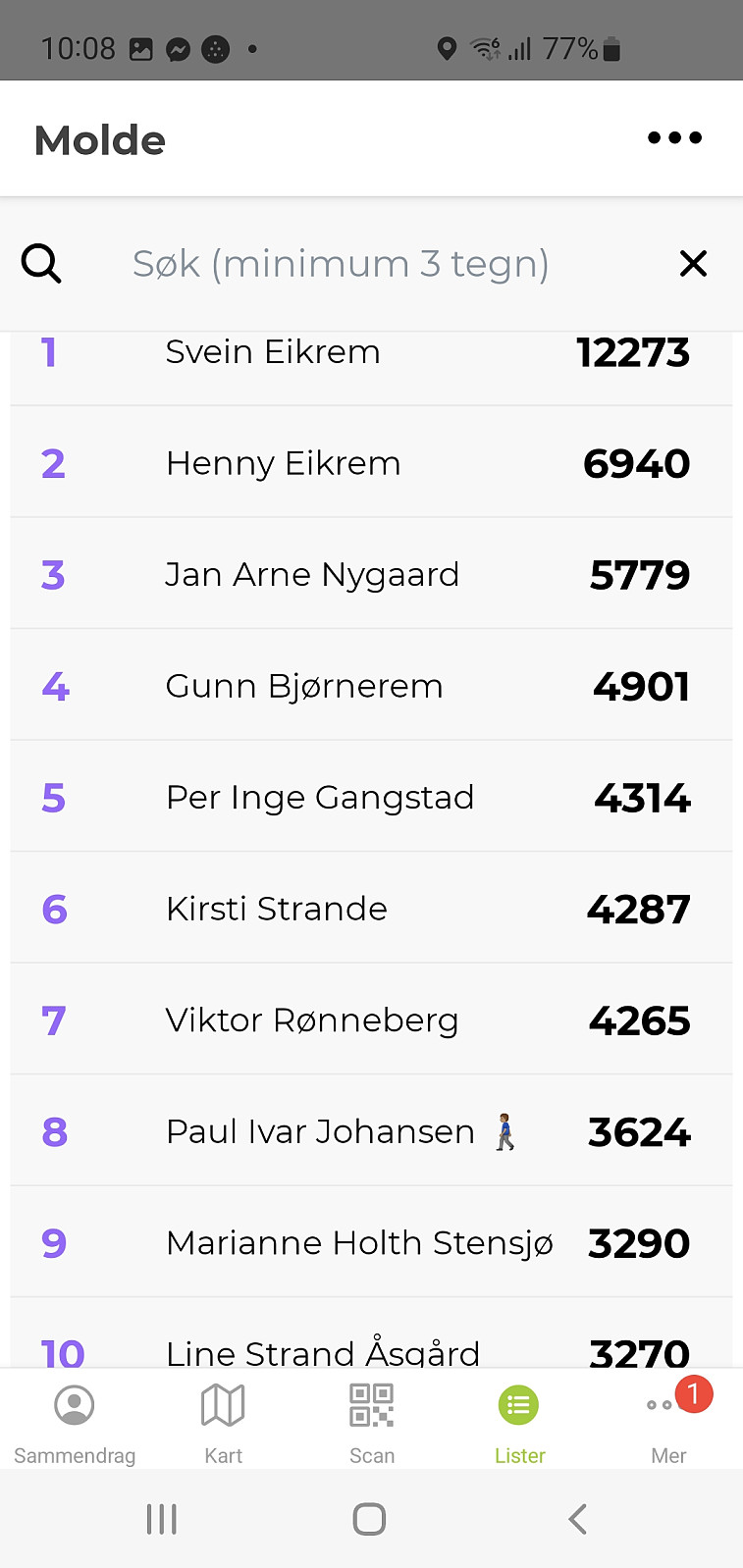Image resolution: width=743 pixels, height=1568 pixels.
Task: Open Per Inge Gangstad's entry
Action: coord(371,797)
